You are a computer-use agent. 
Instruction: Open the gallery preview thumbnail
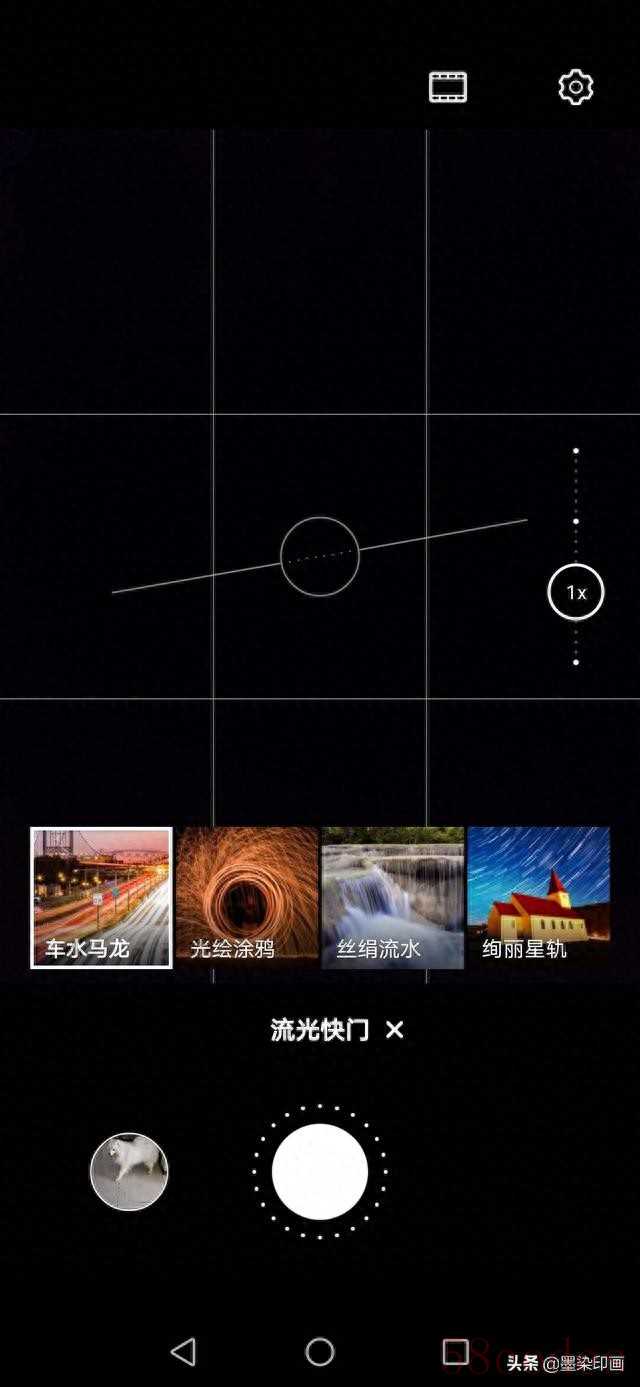click(x=129, y=1171)
